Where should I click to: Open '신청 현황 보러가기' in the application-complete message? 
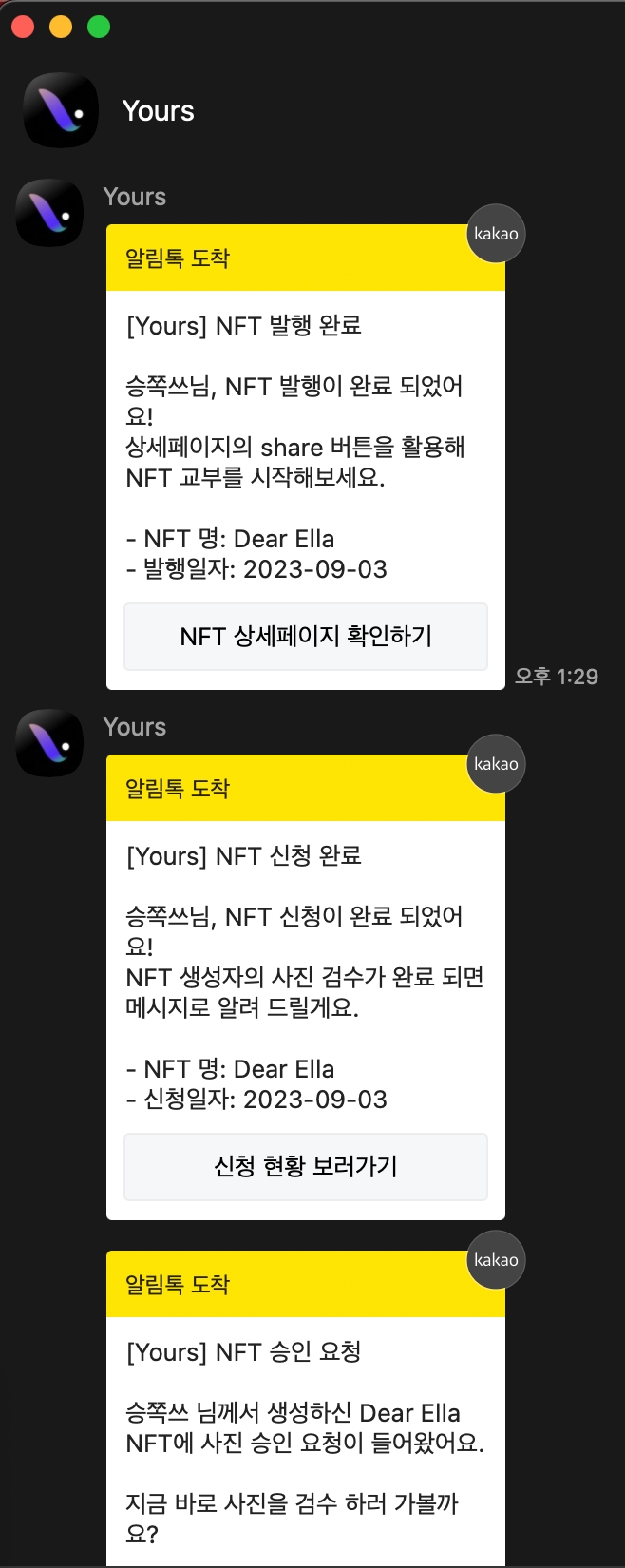coord(305,1166)
